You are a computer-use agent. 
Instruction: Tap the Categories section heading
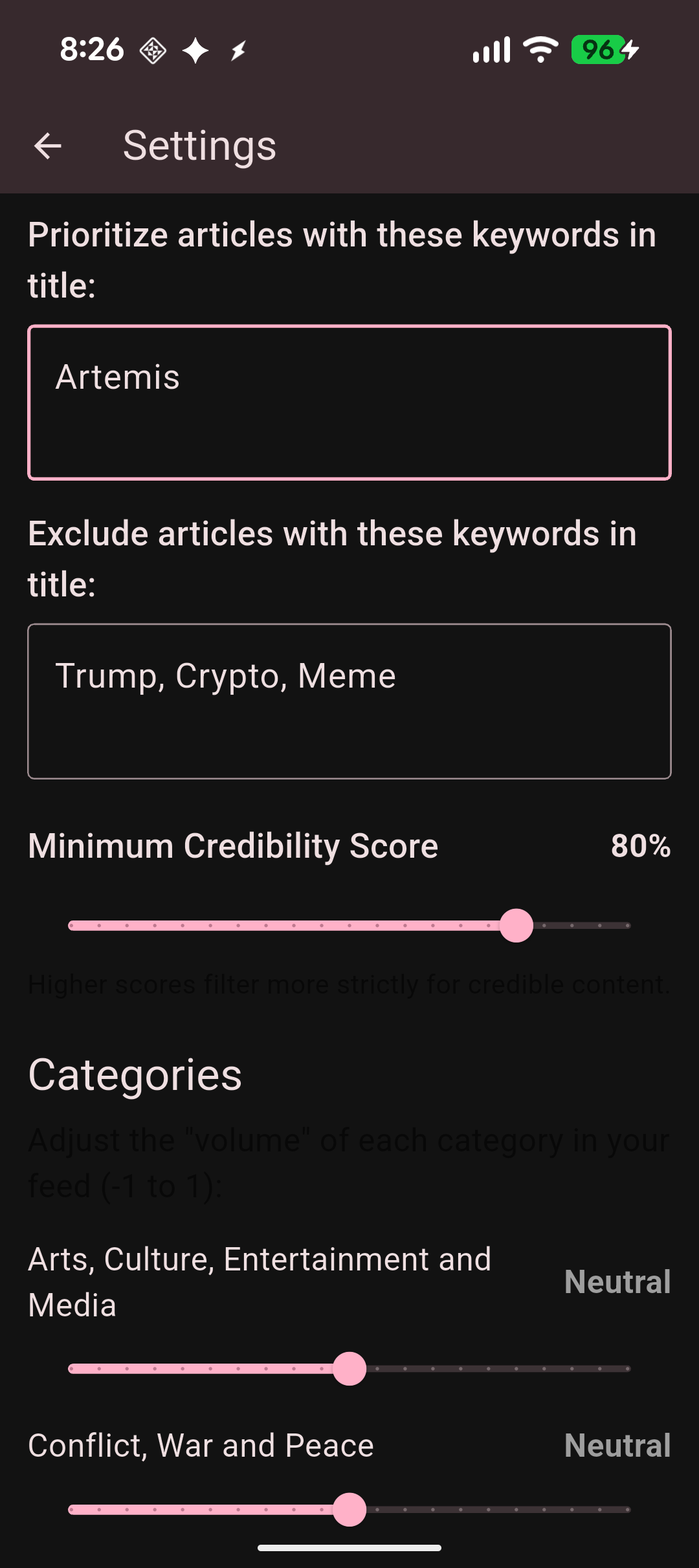(x=135, y=1074)
